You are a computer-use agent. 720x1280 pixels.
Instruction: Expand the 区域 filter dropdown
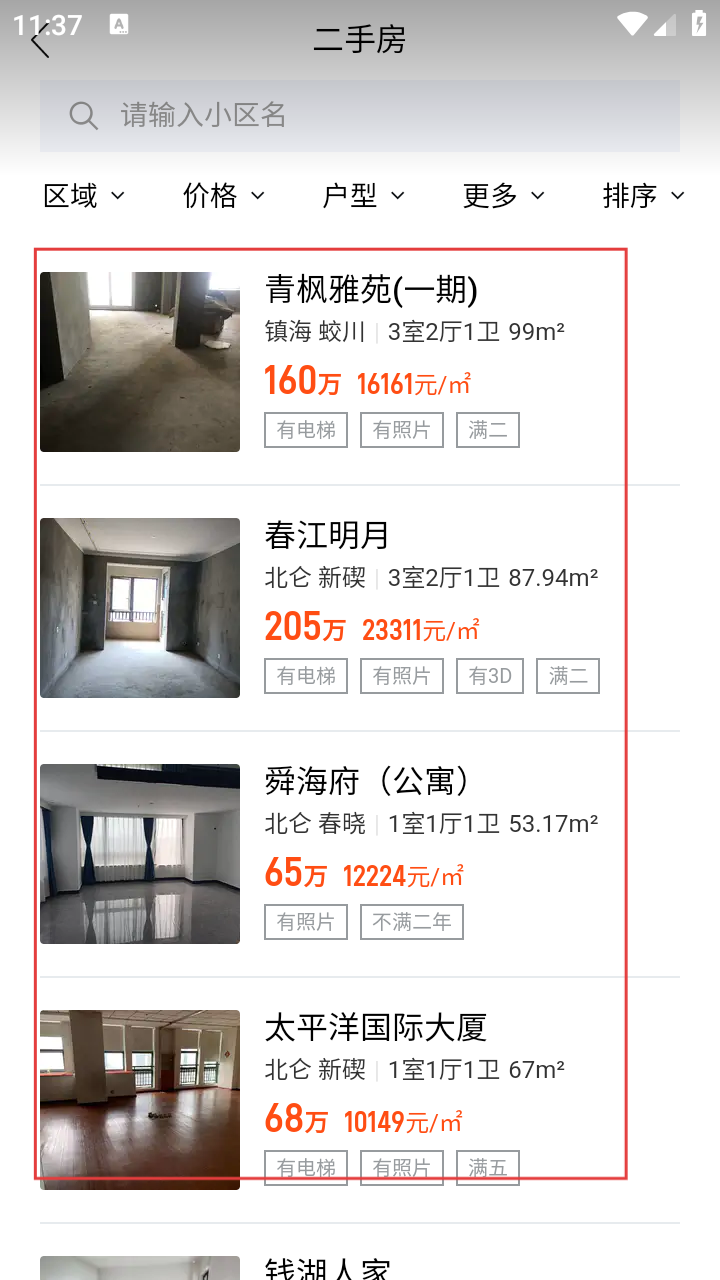coord(84,196)
